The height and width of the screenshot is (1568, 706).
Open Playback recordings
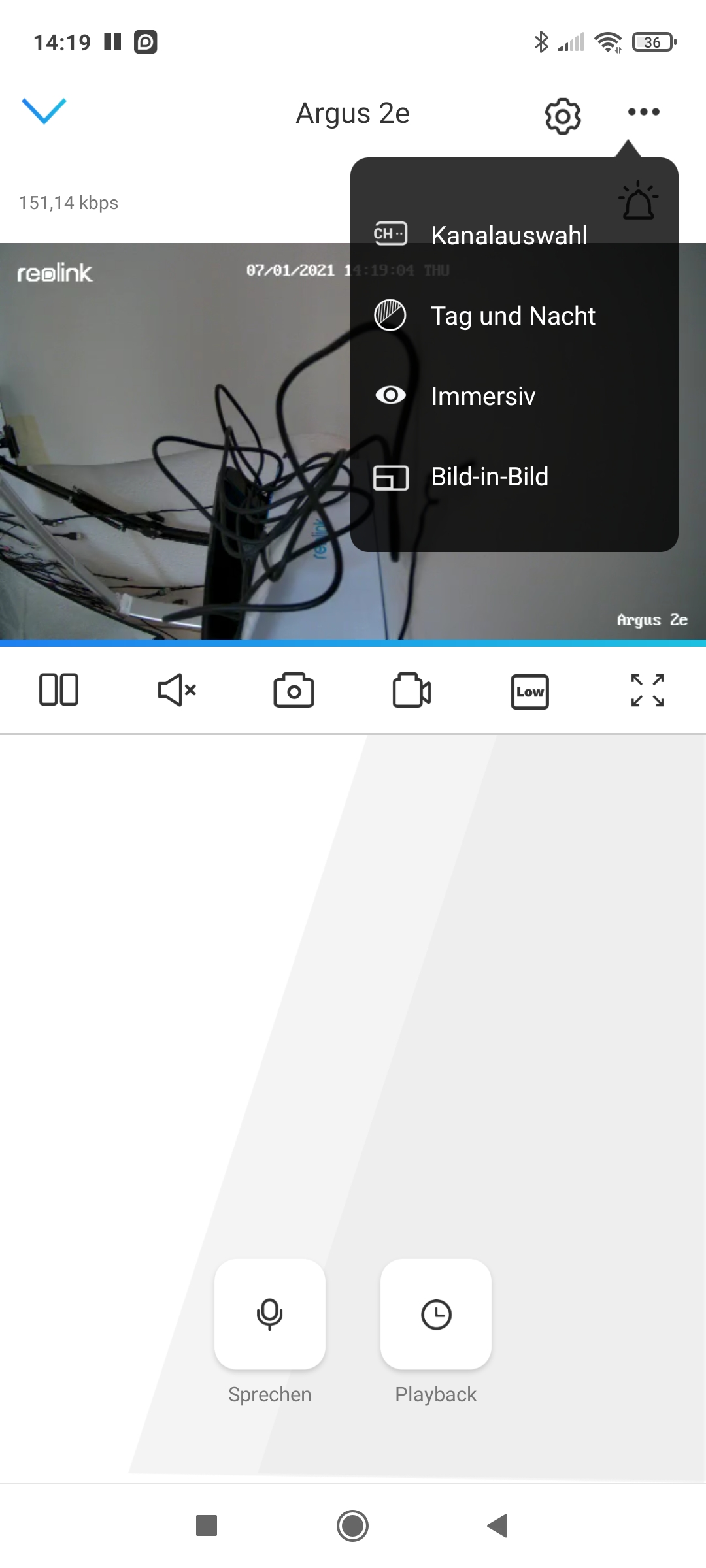click(x=436, y=1315)
